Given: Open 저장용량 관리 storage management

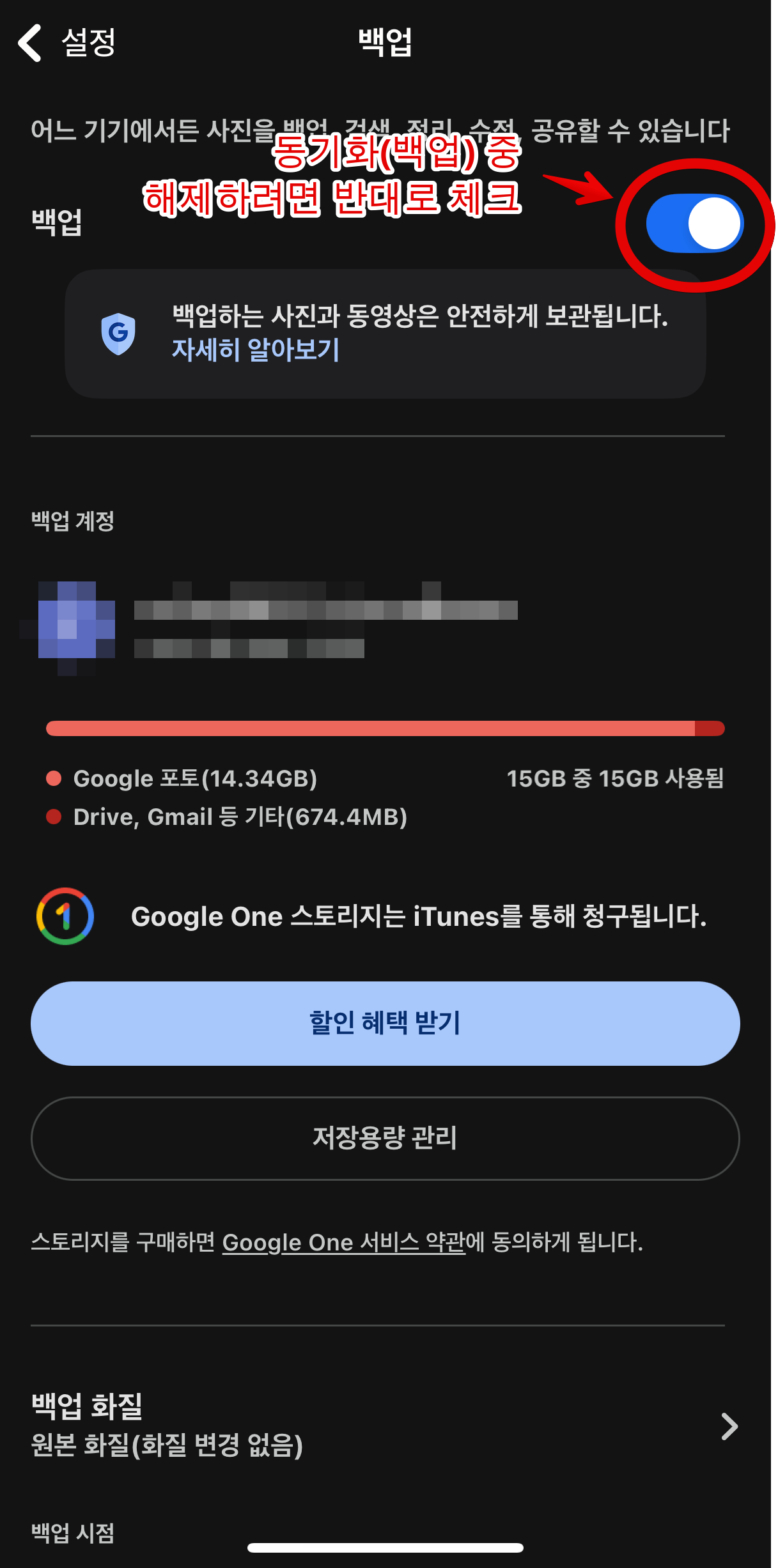Looking at the screenshot, I should point(384,1139).
